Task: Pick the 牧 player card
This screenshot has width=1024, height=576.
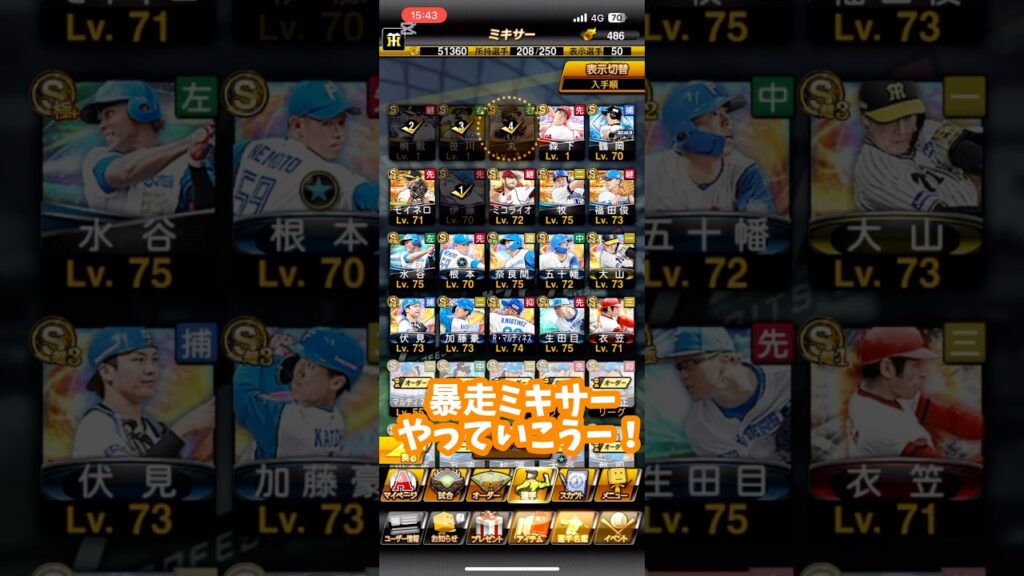Action: tap(561, 193)
